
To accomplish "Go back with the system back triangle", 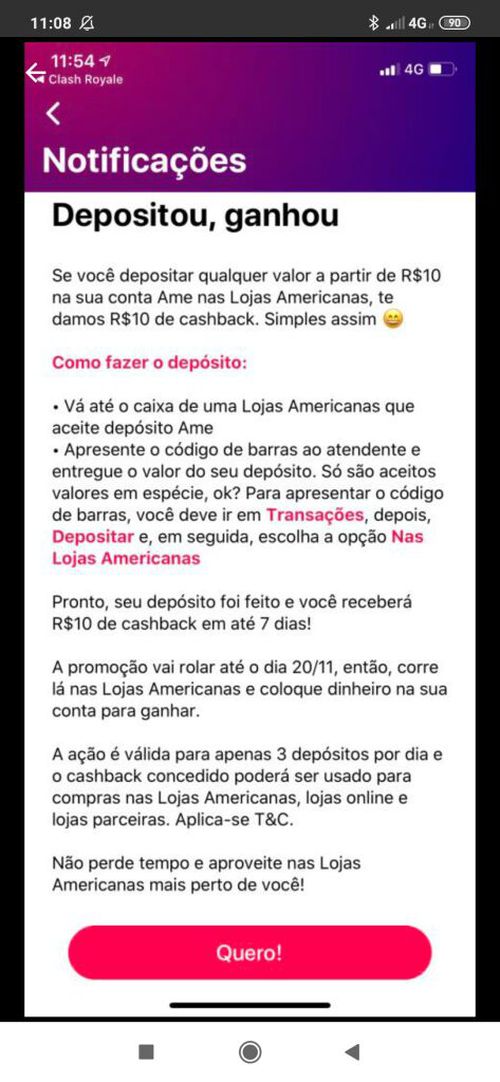I will click(352, 1052).
